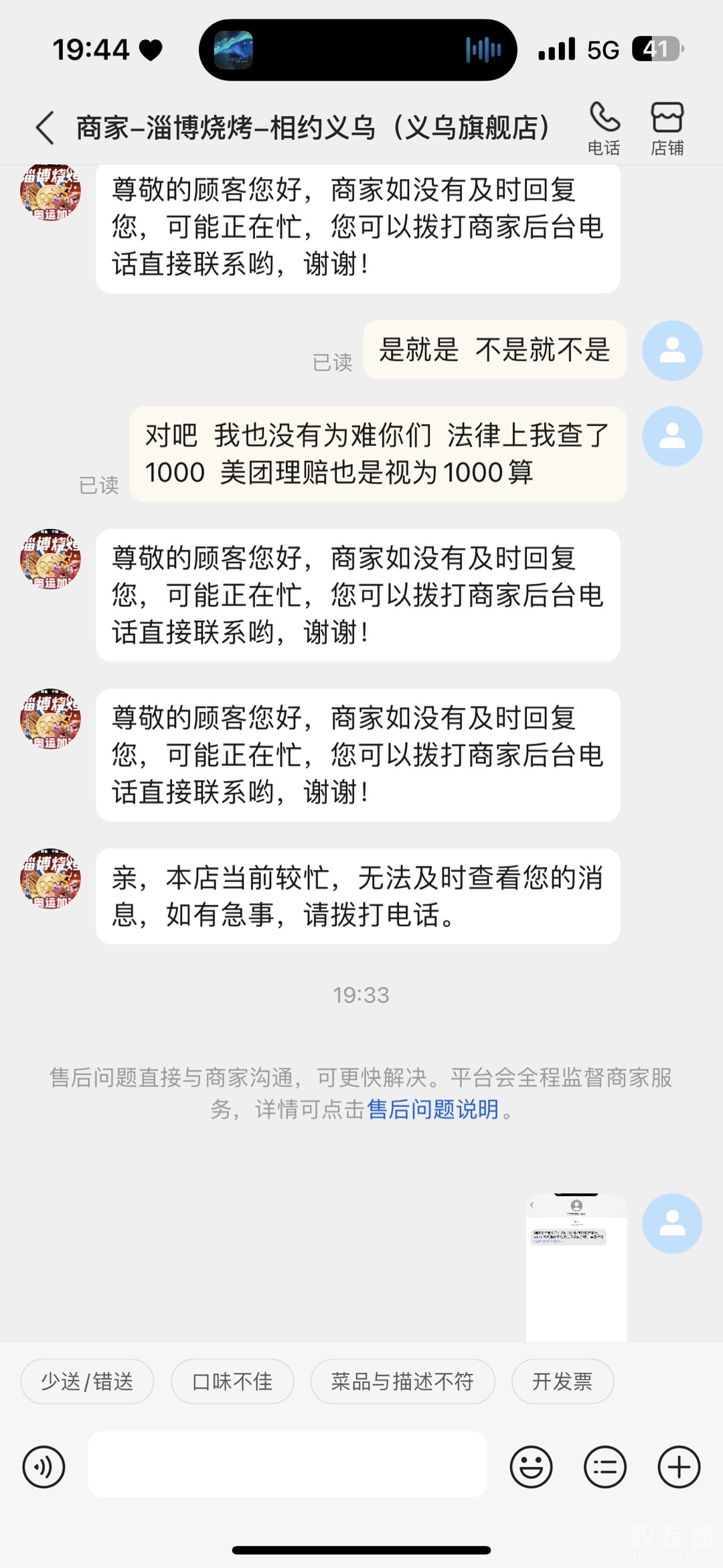Open the quick phrases list icon
The width and height of the screenshot is (723, 1568).
[x=605, y=1467]
